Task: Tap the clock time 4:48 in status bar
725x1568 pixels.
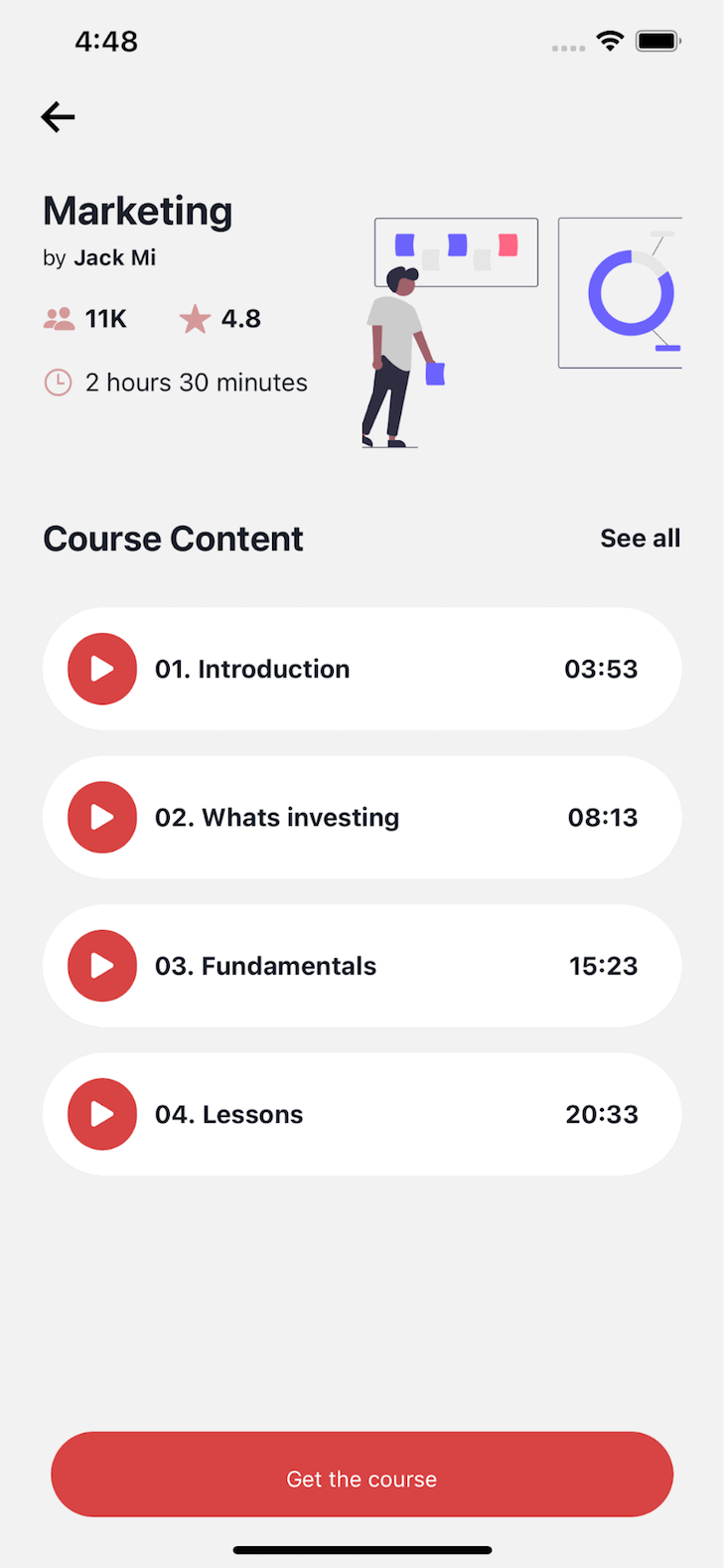Action: (x=105, y=41)
